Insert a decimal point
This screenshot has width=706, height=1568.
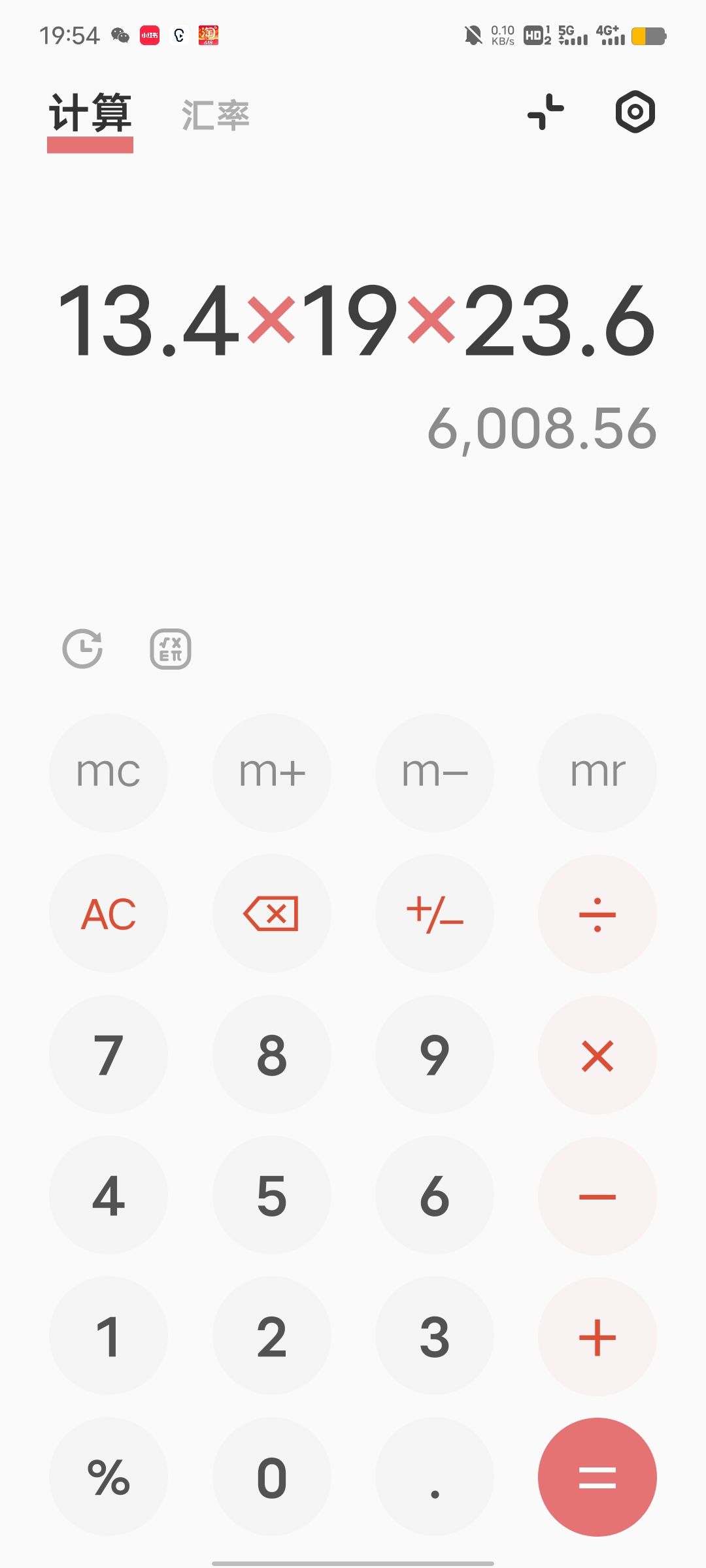(435, 1477)
